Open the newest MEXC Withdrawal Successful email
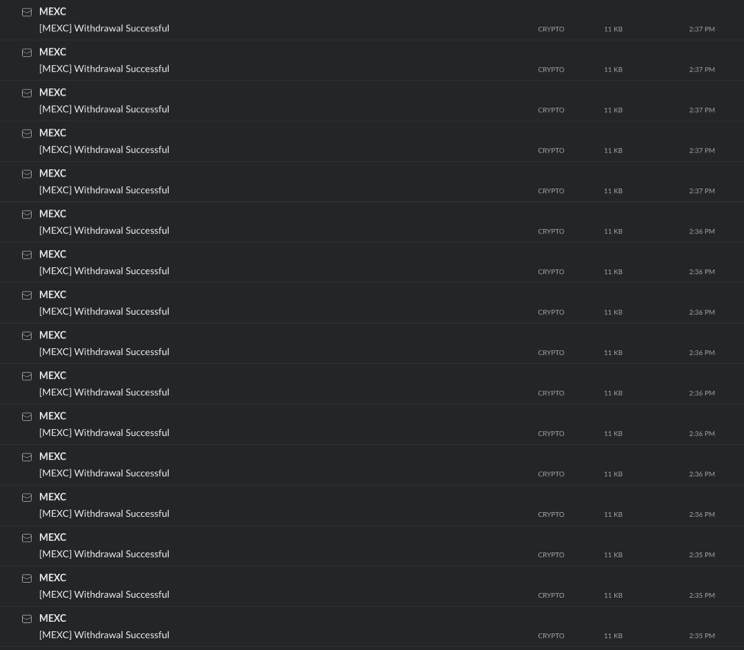This screenshot has width=744, height=650. coord(104,28)
